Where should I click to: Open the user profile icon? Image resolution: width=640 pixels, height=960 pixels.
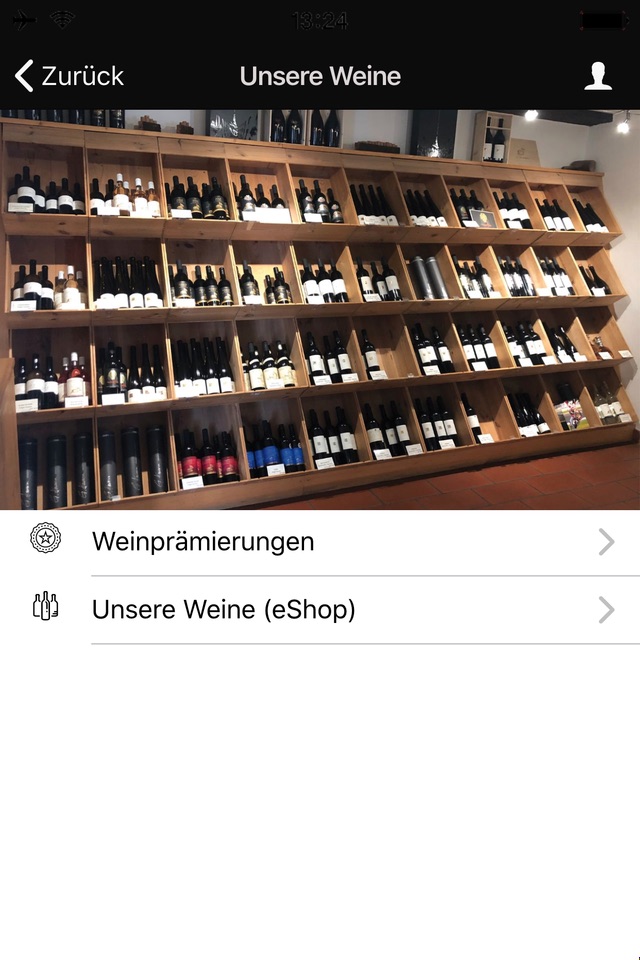pos(598,76)
